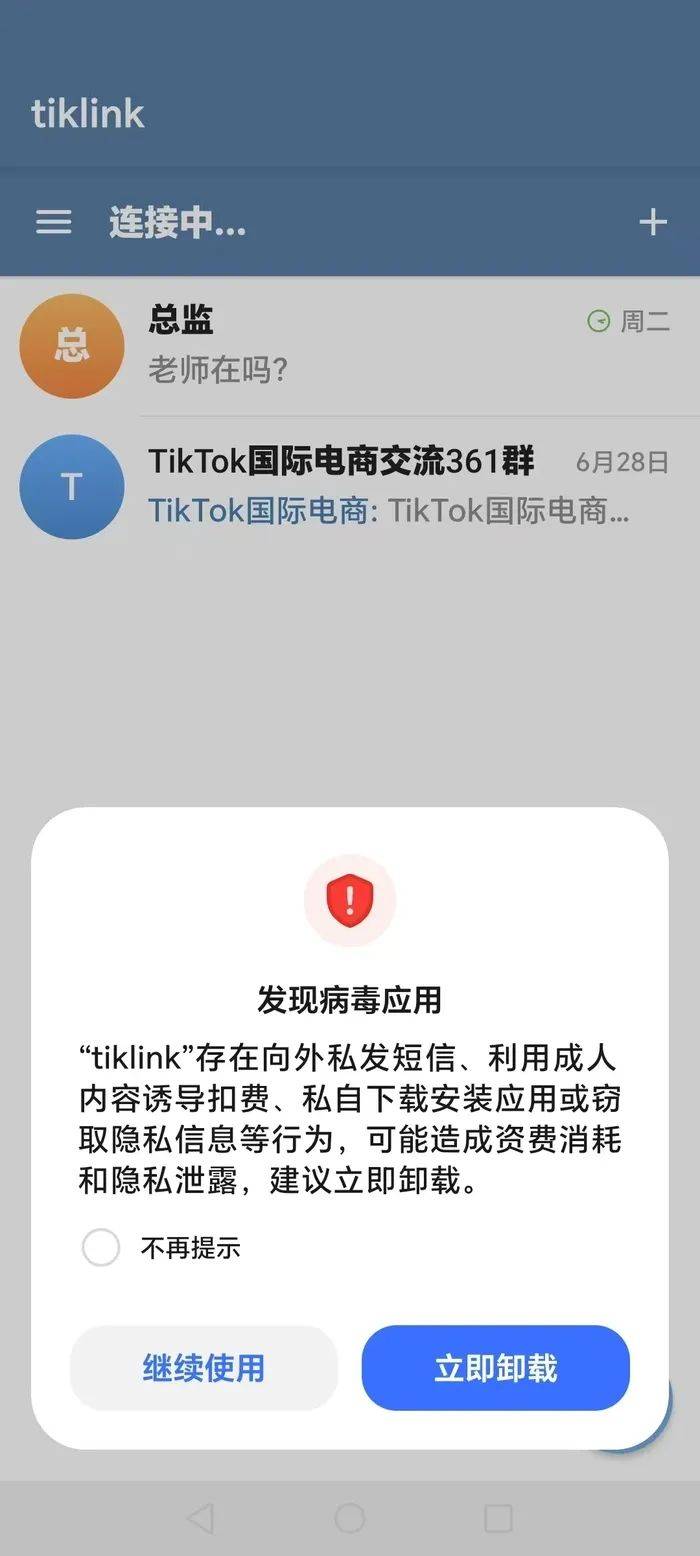The width and height of the screenshot is (700, 1556).
Task: Open TikTok国际电商交流361群 group chat
Action: [350, 486]
